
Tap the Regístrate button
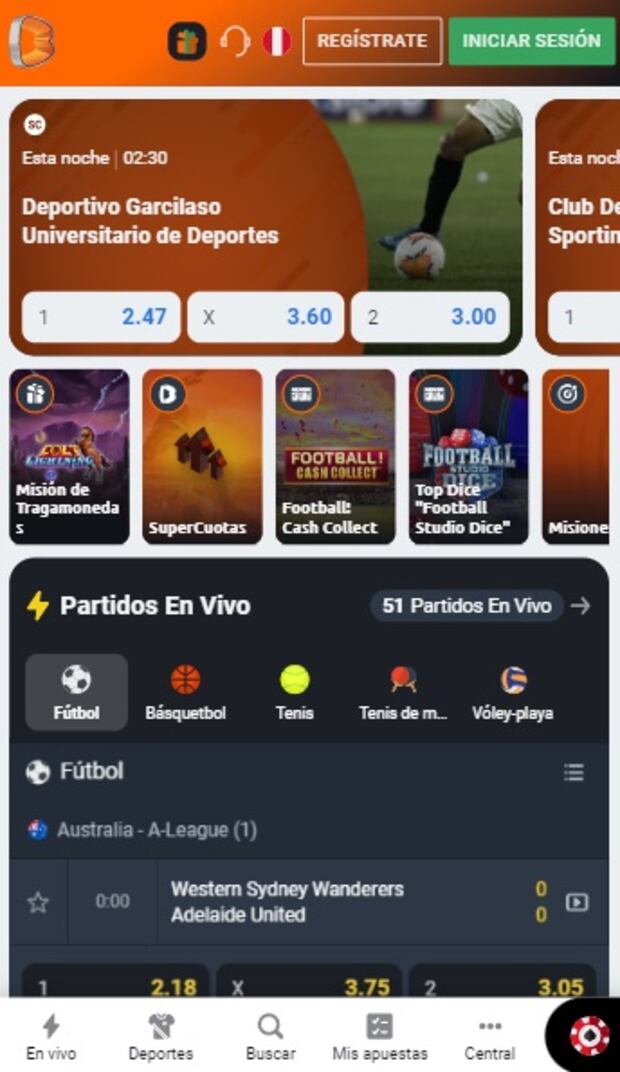(372, 41)
